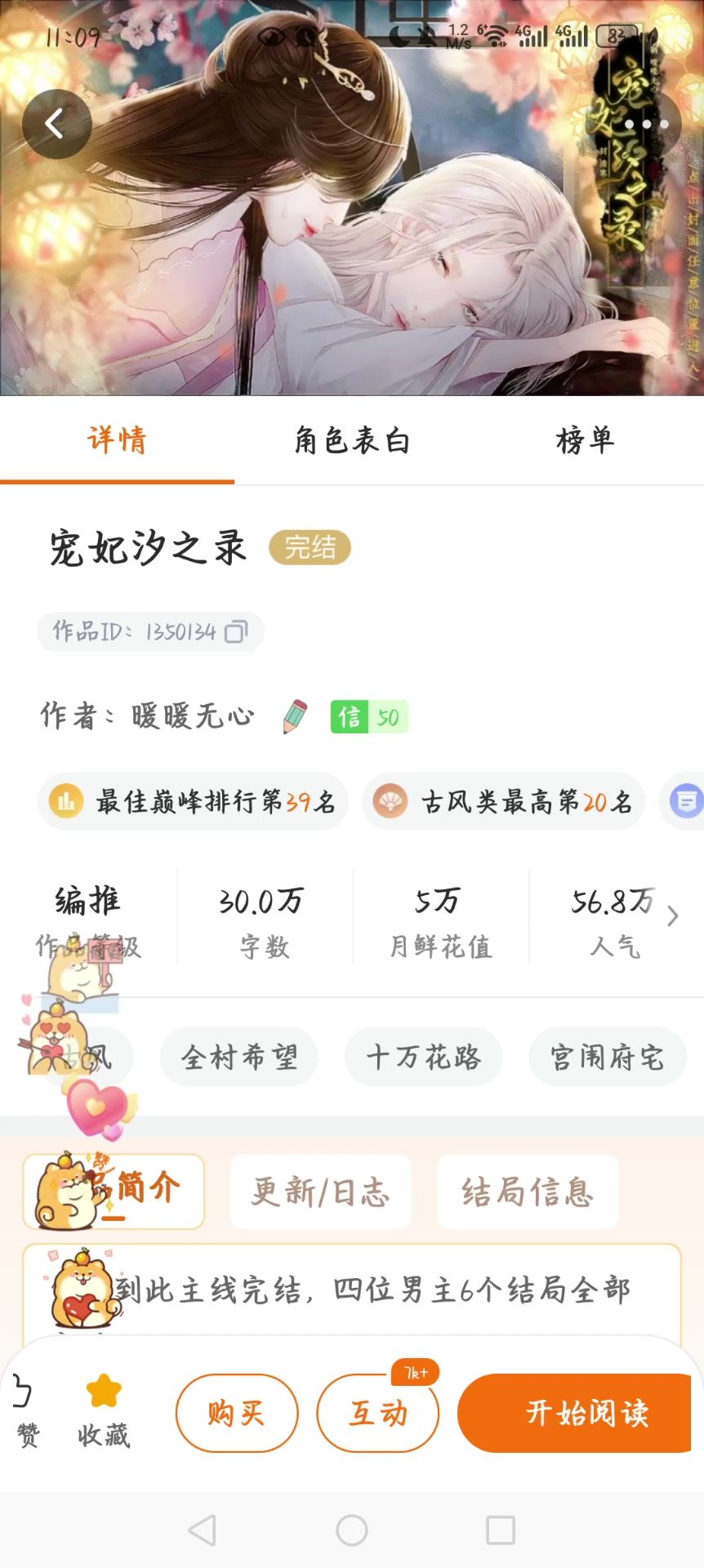Select the 十万花路 tag
The height and width of the screenshot is (1568, 704).
423,1058
